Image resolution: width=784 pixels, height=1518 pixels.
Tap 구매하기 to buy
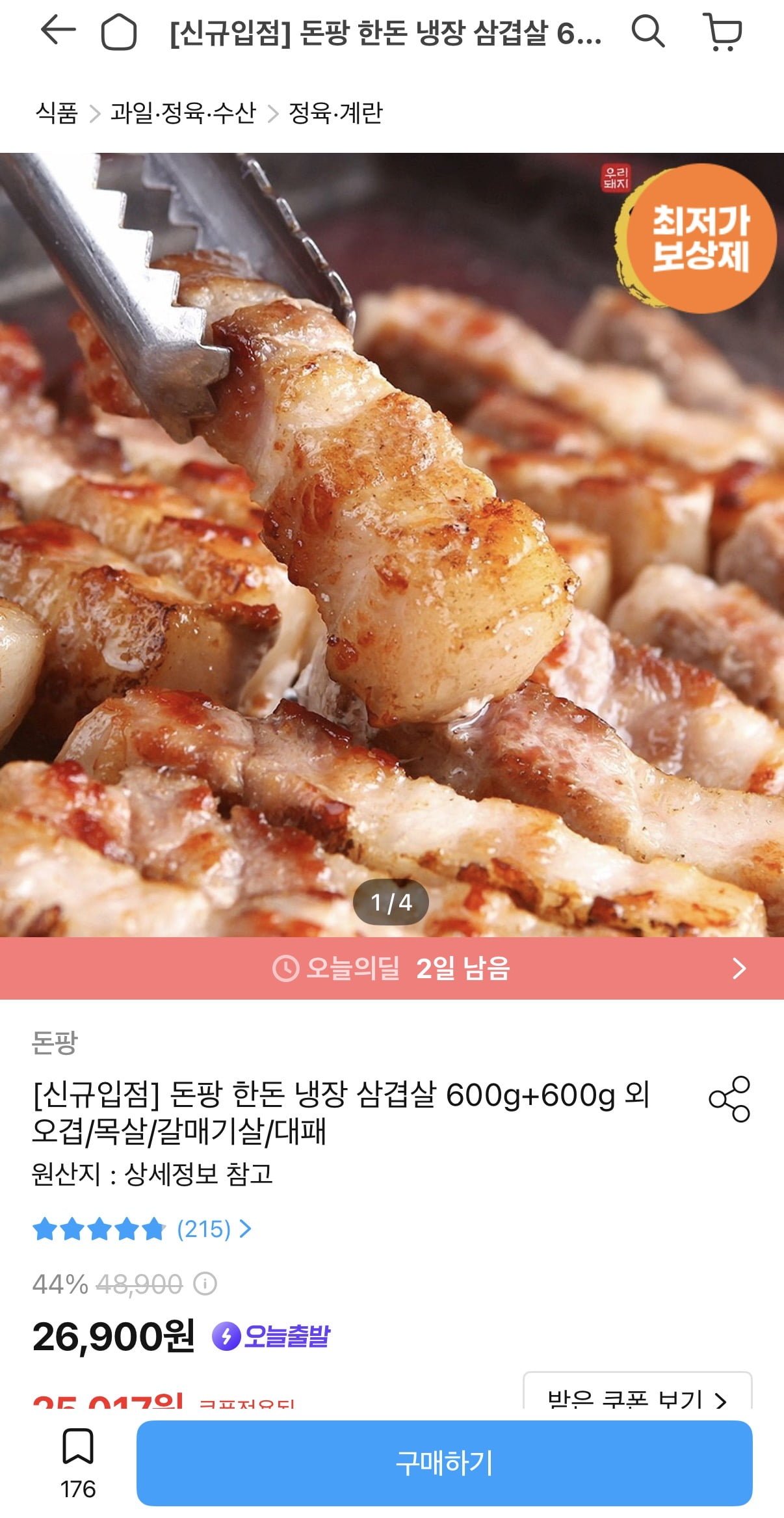tap(444, 1463)
